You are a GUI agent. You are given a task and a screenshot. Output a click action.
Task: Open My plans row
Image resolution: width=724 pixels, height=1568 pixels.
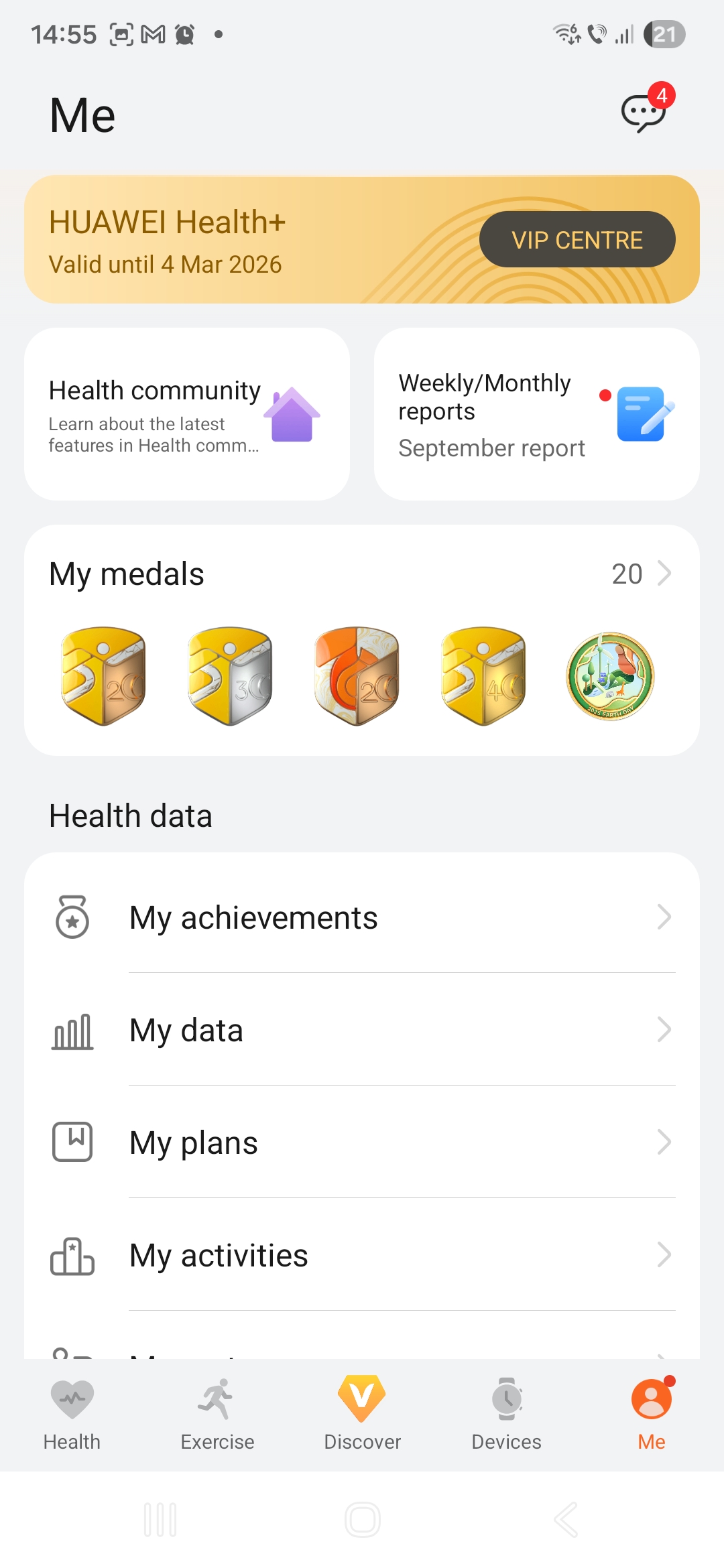pos(362,1142)
